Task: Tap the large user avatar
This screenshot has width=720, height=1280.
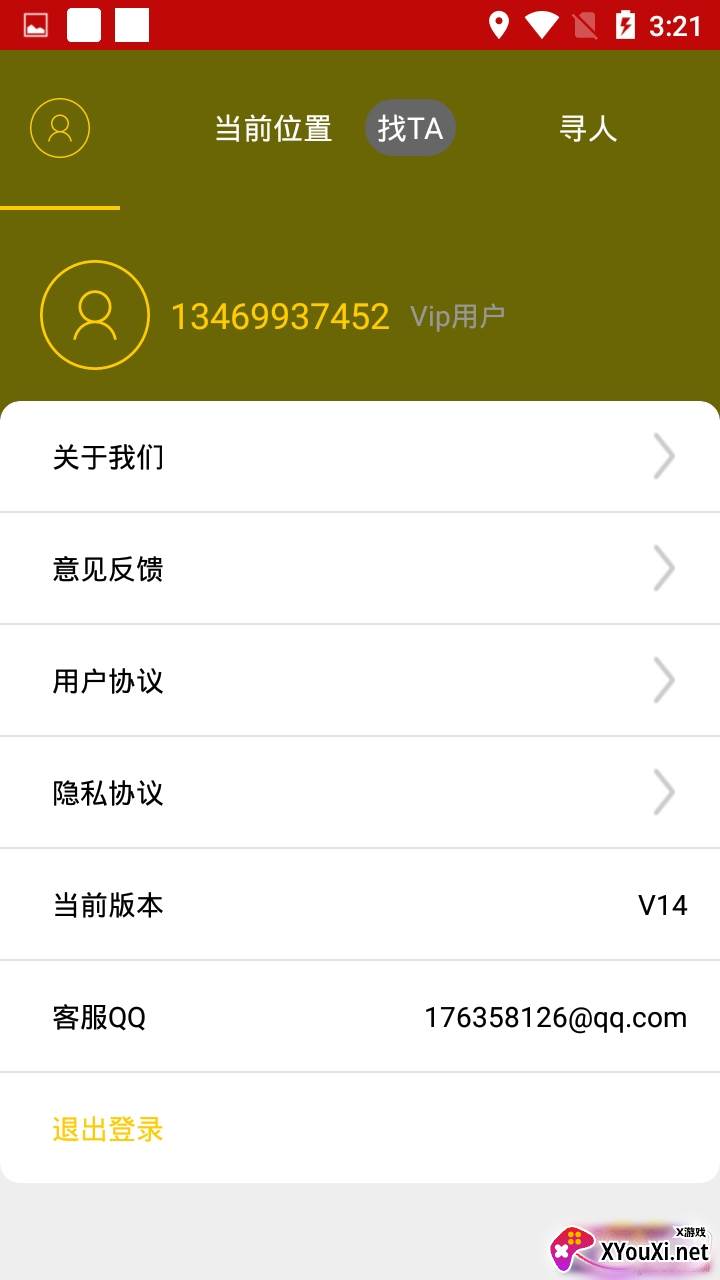Action: point(95,315)
